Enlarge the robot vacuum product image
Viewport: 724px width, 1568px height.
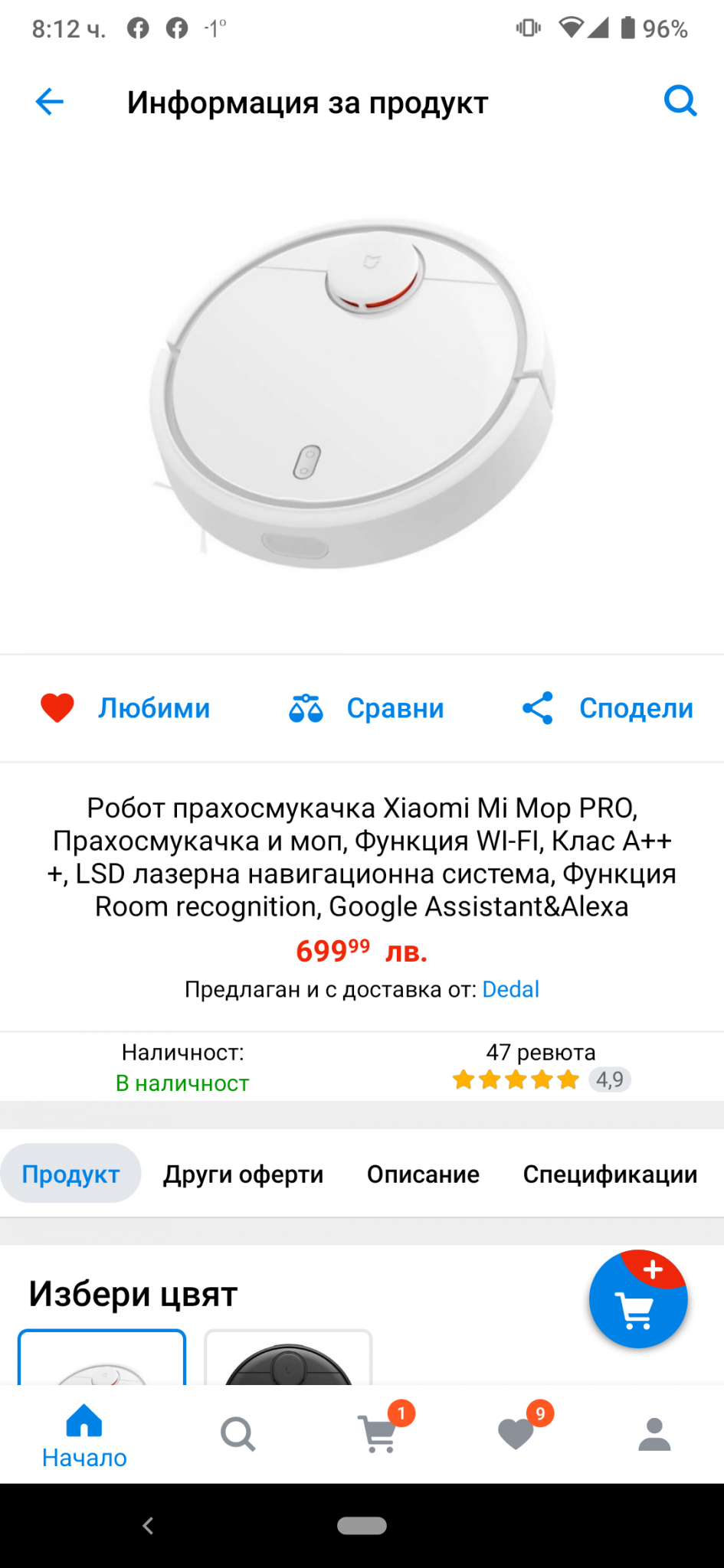pos(354,394)
